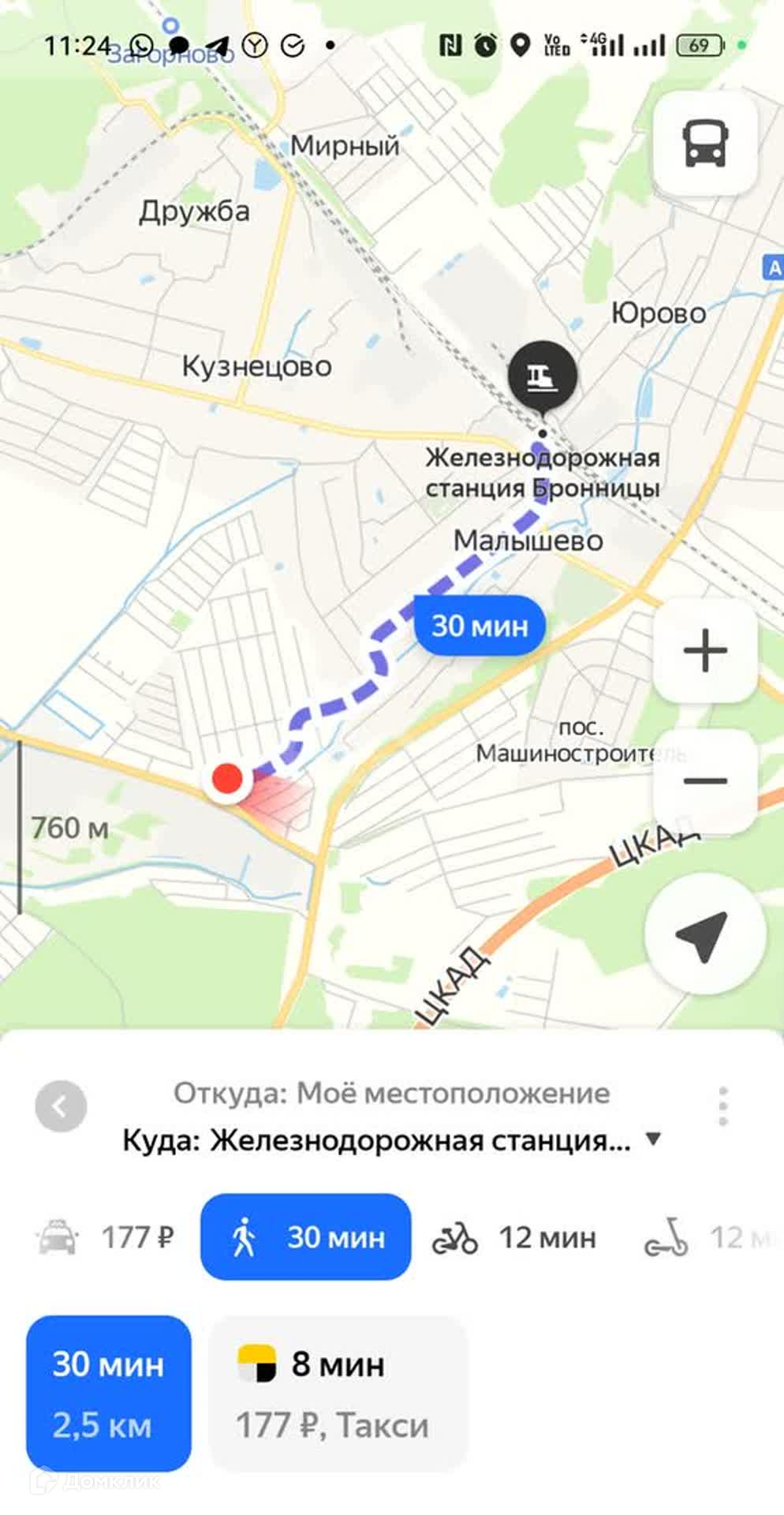Center map on my location
Image resolution: width=784 pixels, height=1515 pixels.
[x=704, y=934]
